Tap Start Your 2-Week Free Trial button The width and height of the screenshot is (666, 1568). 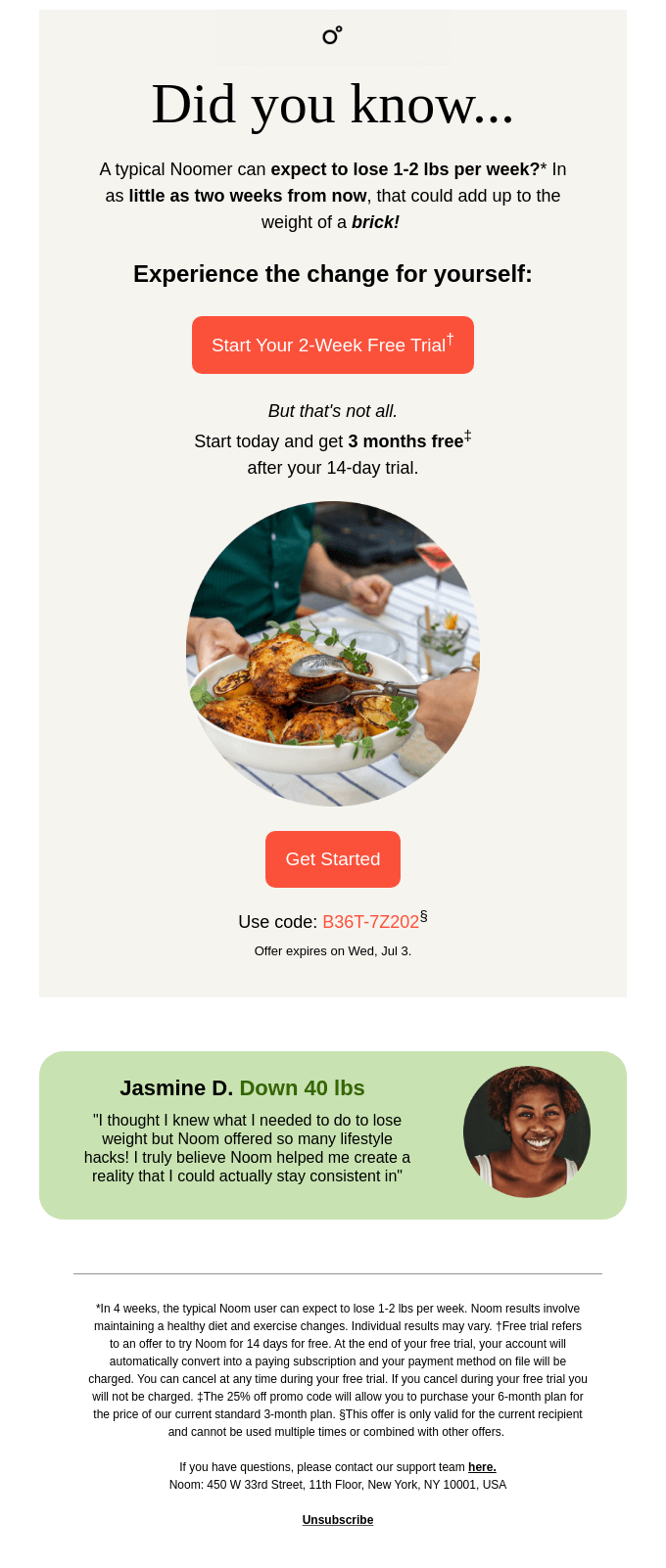(332, 345)
